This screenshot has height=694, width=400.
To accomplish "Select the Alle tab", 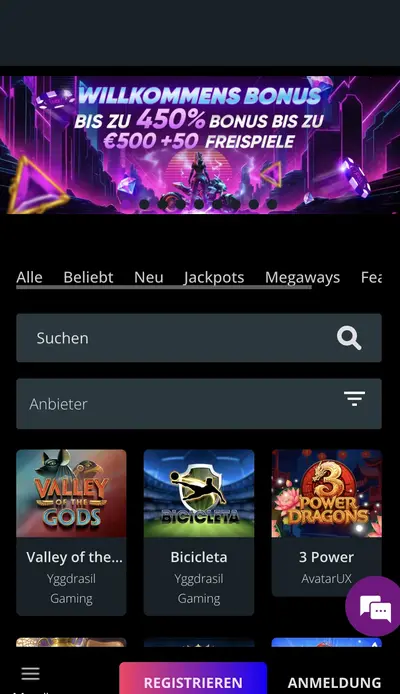I will [x=29, y=278].
